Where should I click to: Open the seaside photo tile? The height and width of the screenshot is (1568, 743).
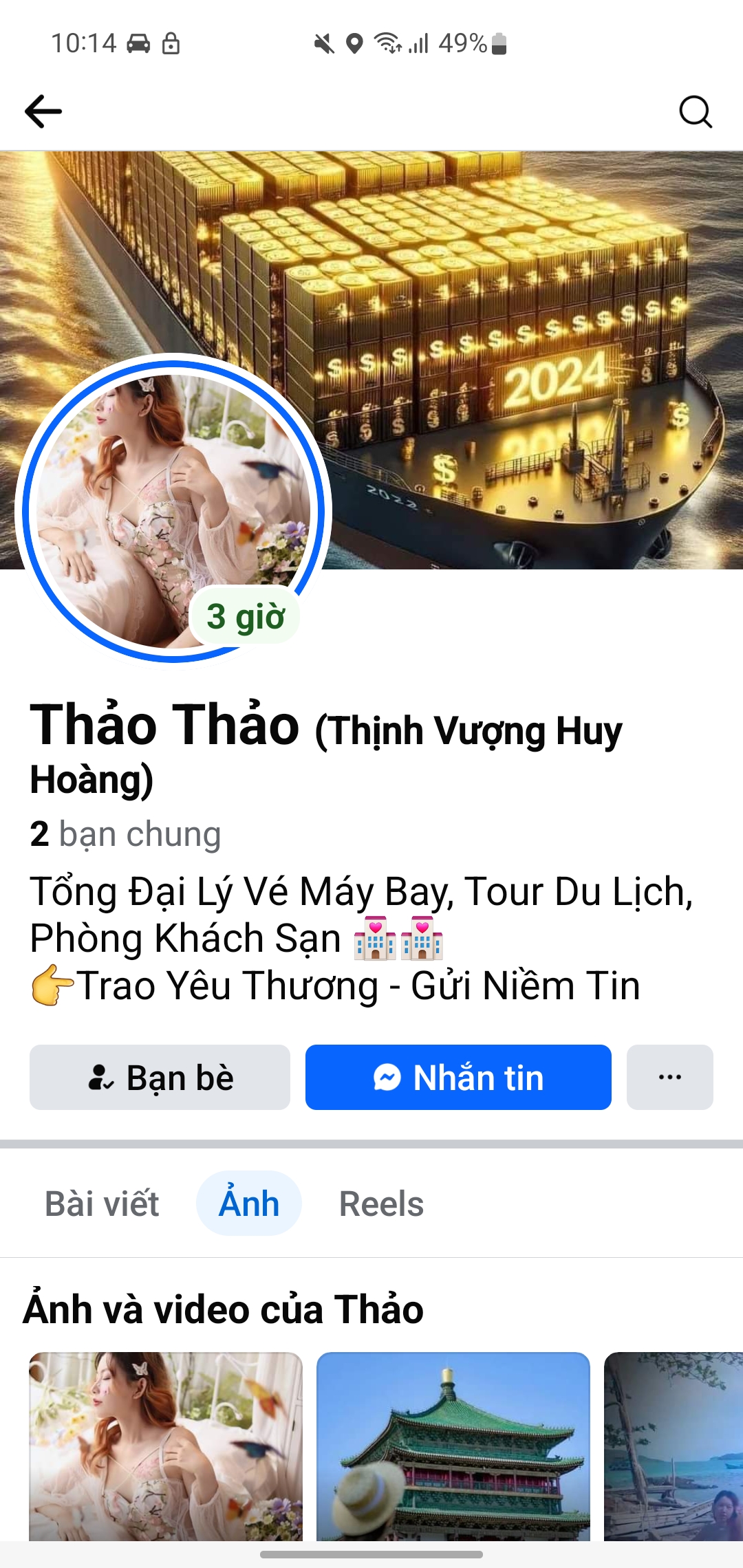[x=673, y=1446]
